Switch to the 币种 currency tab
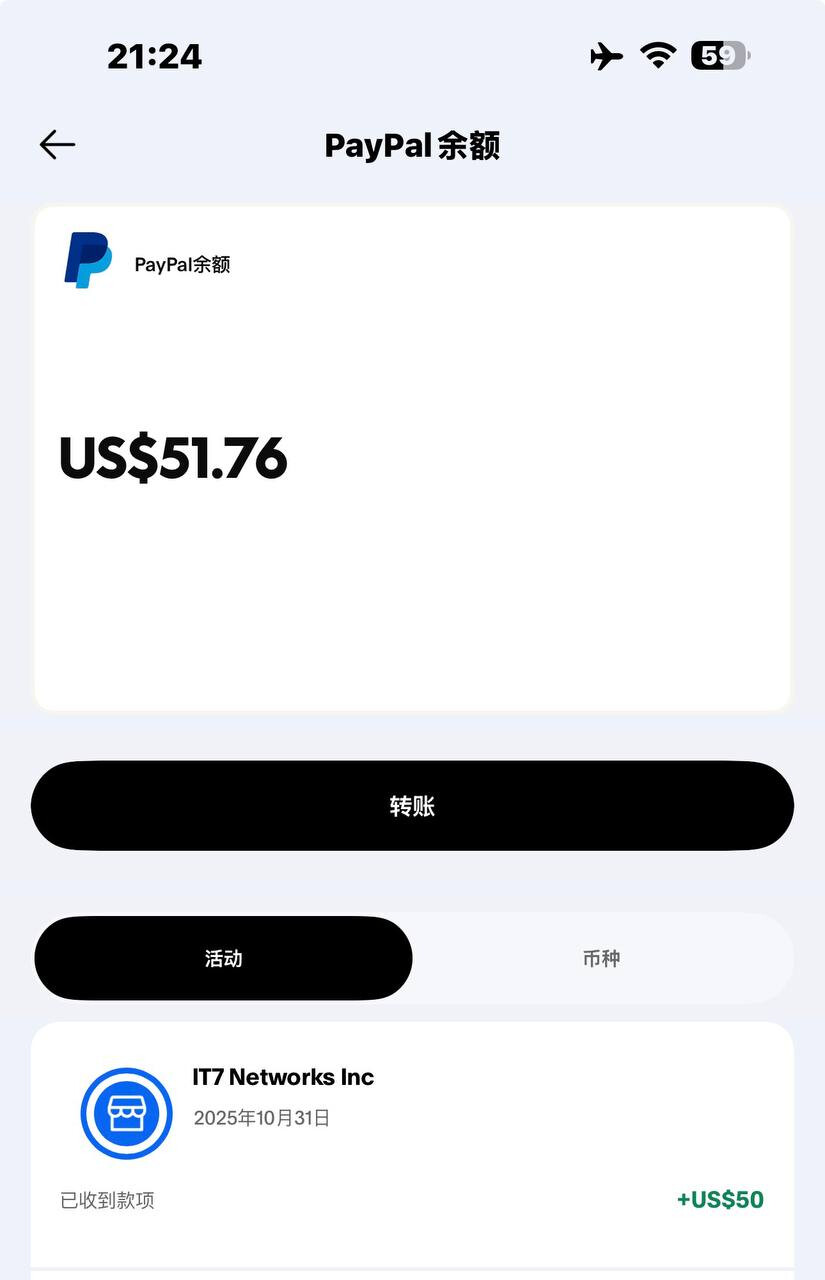This screenshot has height=1280, width=825. click(601, 958)
